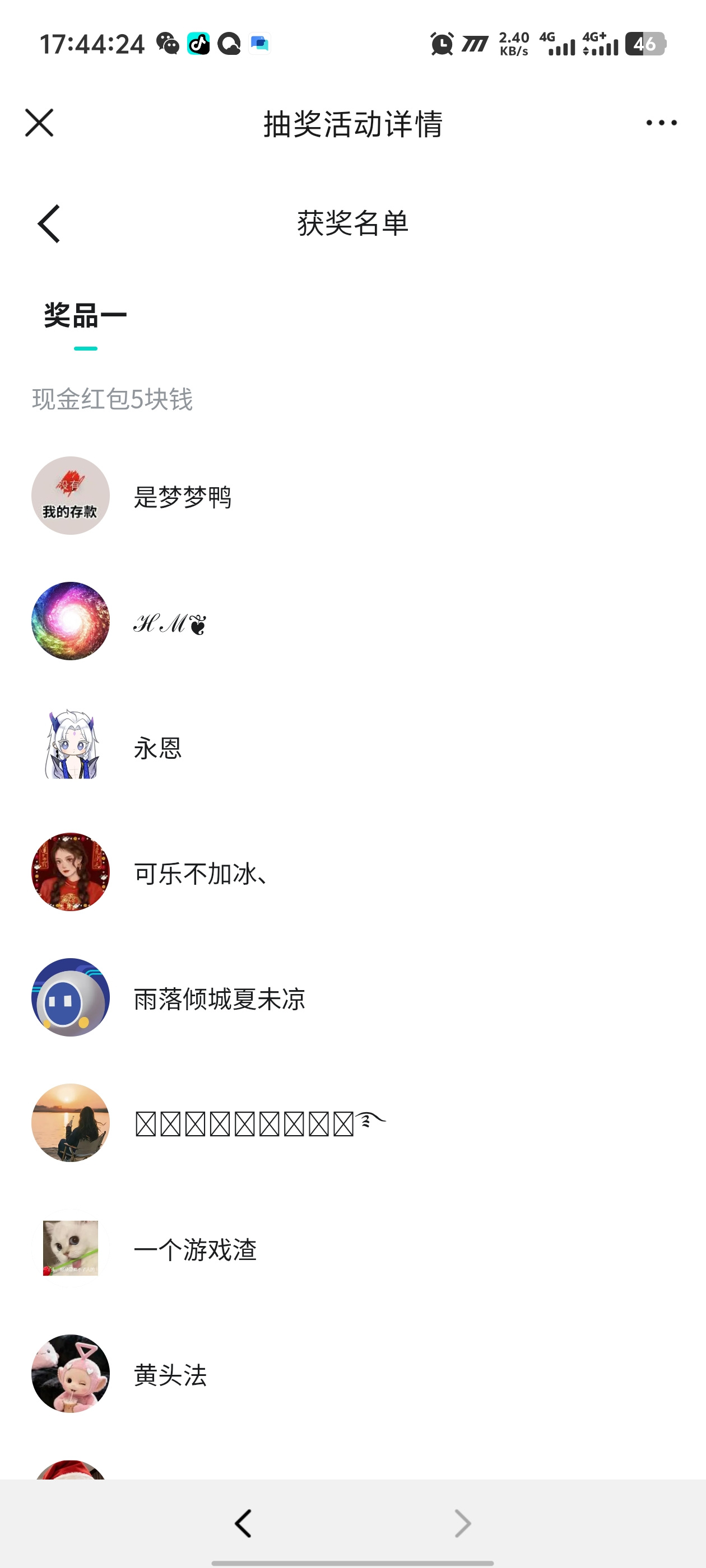The height and width of the screenshot is (1568, 706).
Task: Open winner 是梦梦鸭's entry
Action: (352, 496)
